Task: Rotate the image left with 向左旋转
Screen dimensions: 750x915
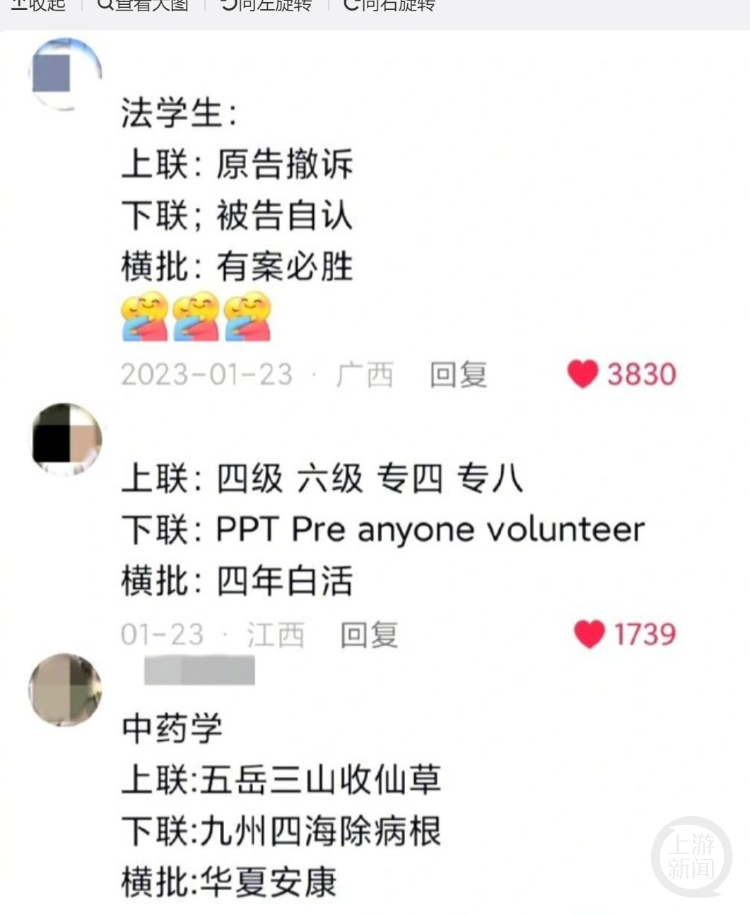Action: point(266,5)
